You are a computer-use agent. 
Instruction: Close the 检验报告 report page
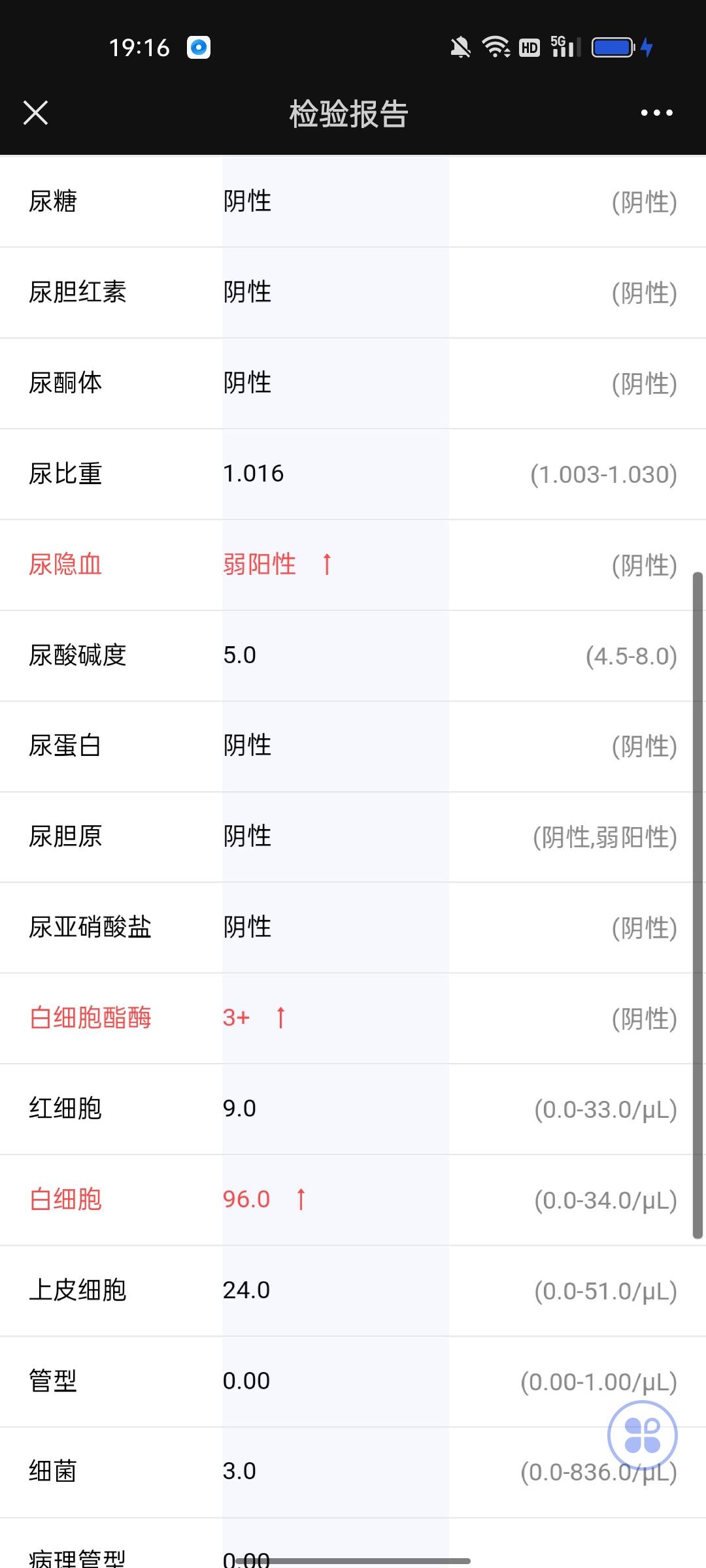coord(36,112)
